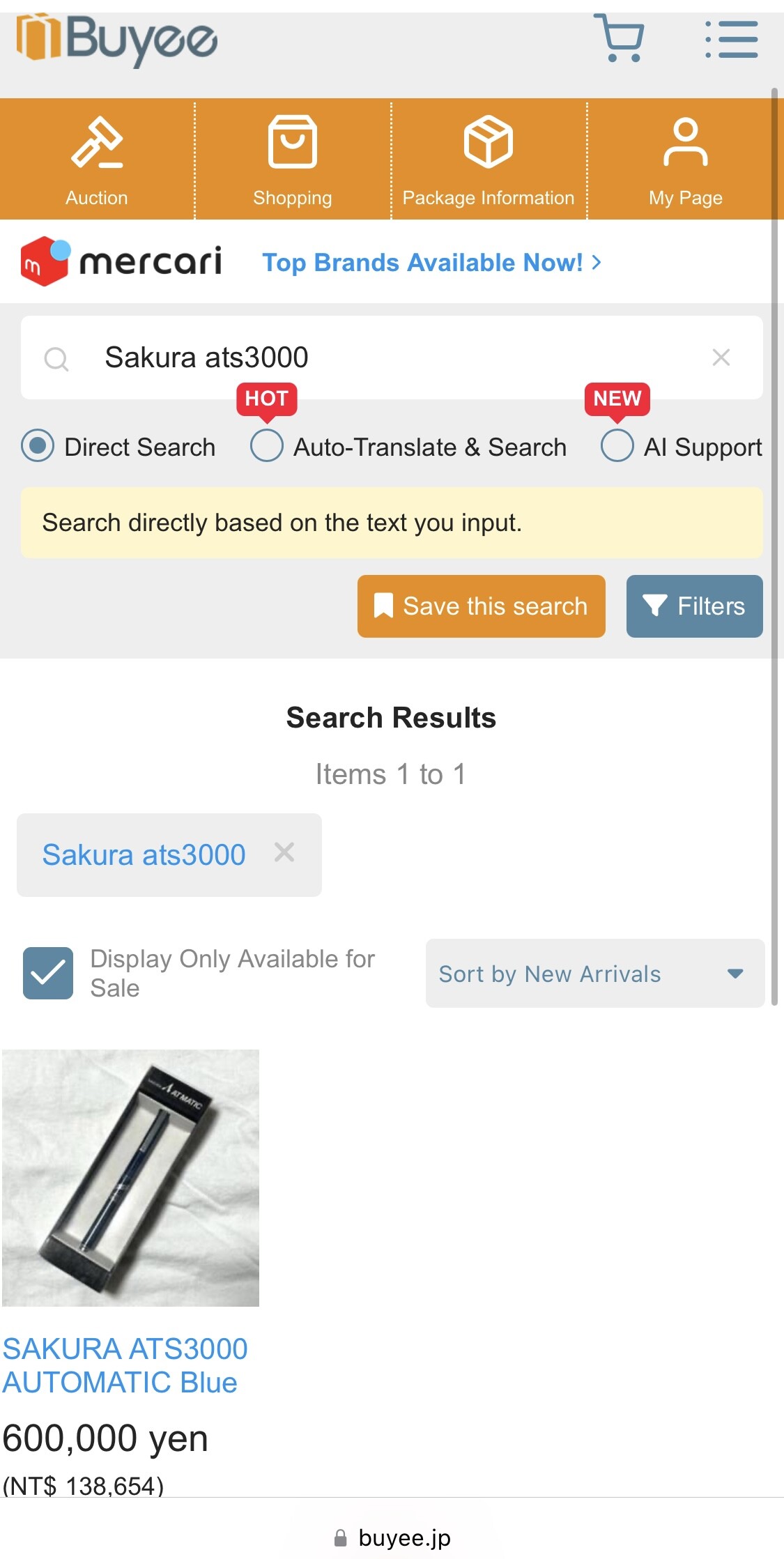Screen dimensions: 784x1559
Task: Clear the search field text
Action: [x=721, y=358]
